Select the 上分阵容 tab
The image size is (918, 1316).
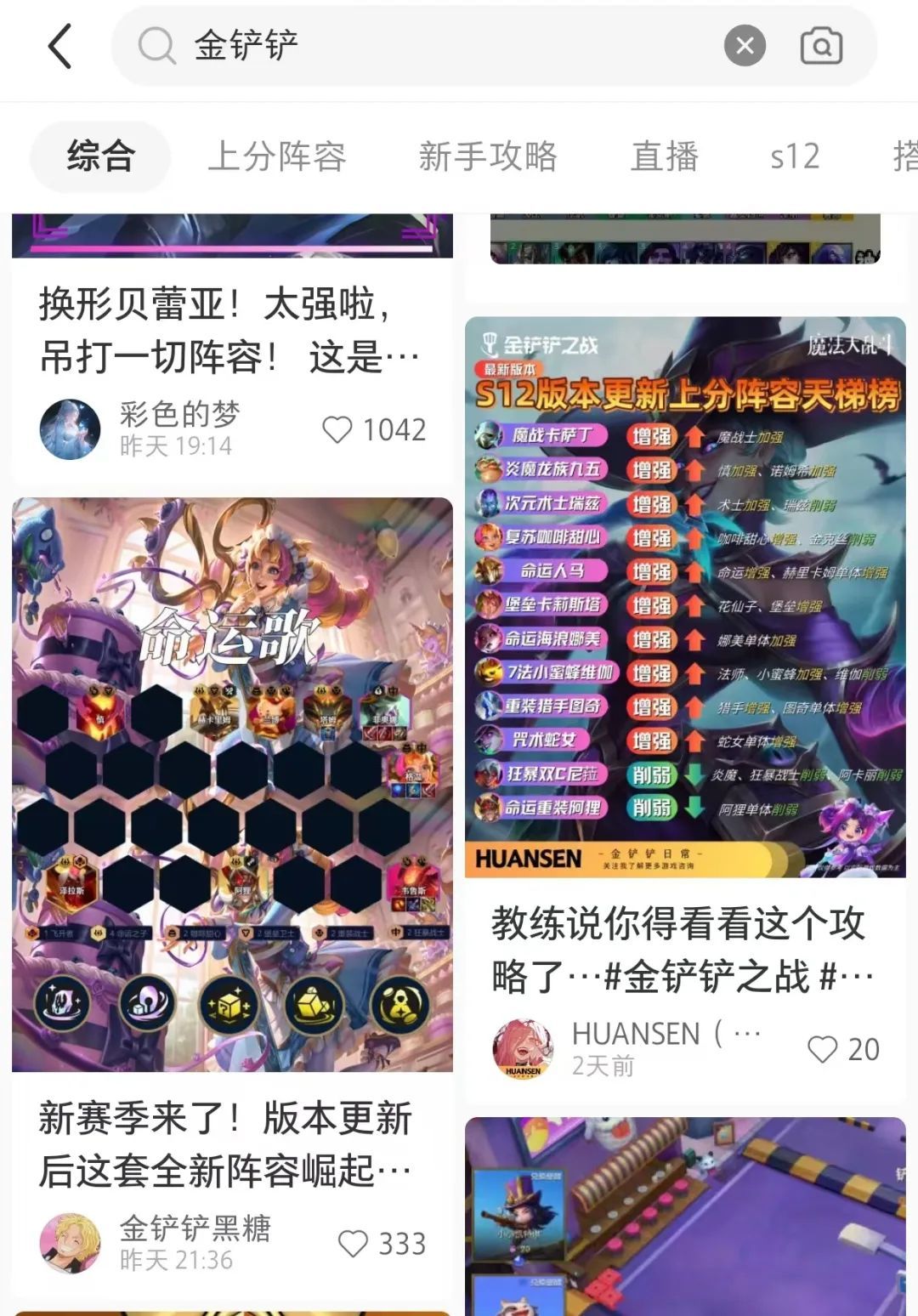[x=278, y=156]
